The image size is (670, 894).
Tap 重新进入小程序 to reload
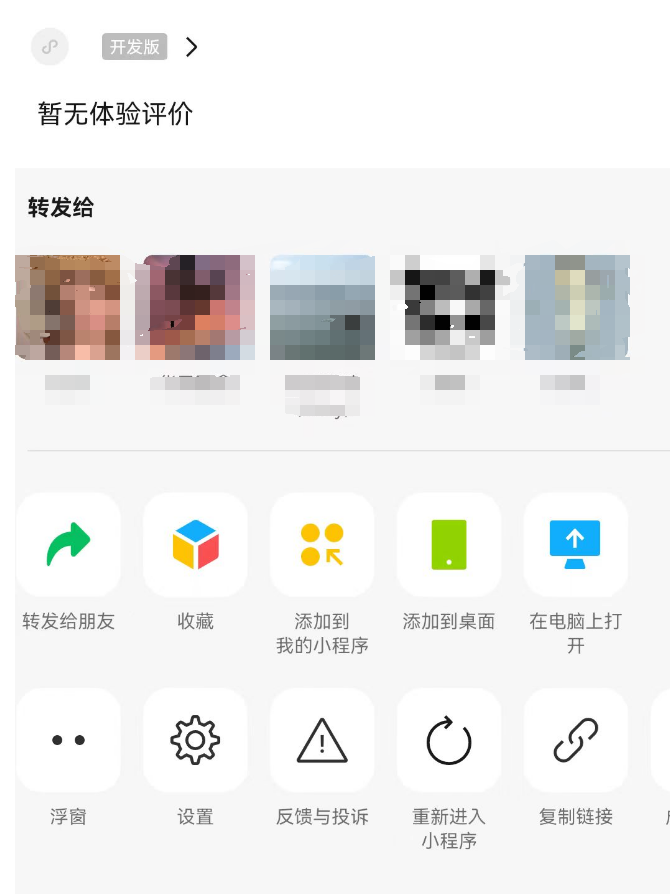point(449,740)
